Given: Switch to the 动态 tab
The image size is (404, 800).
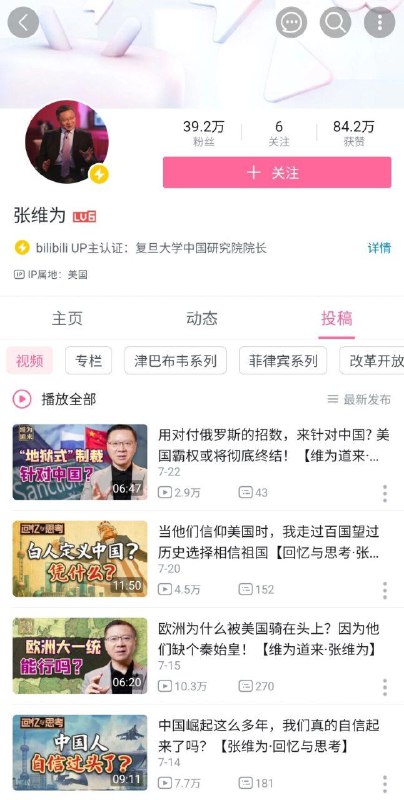Looking at the screenshot, I should coord(202,318).
